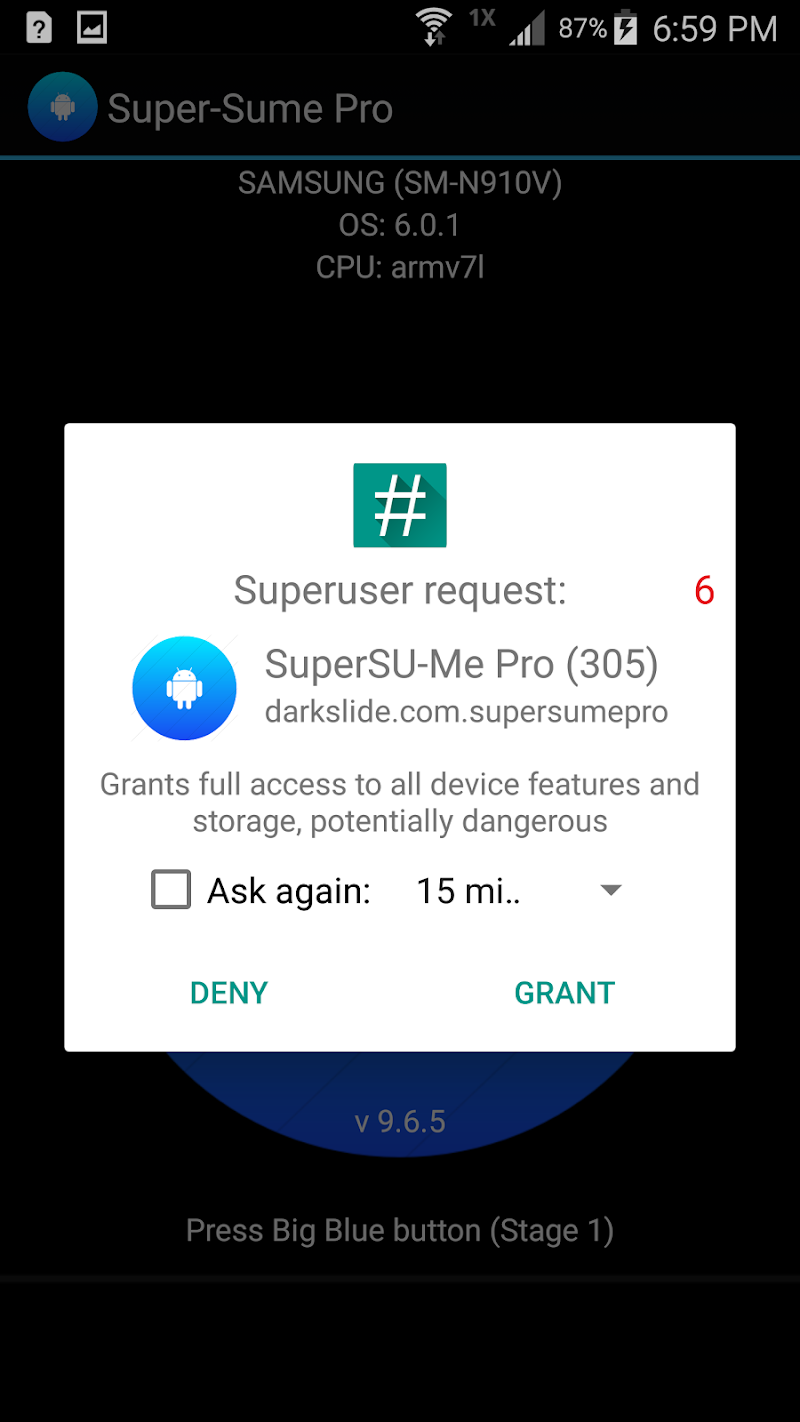This screenshot has height=1422, width=800.
Task: Deny the superuser request
Action: tap(229, 992)
